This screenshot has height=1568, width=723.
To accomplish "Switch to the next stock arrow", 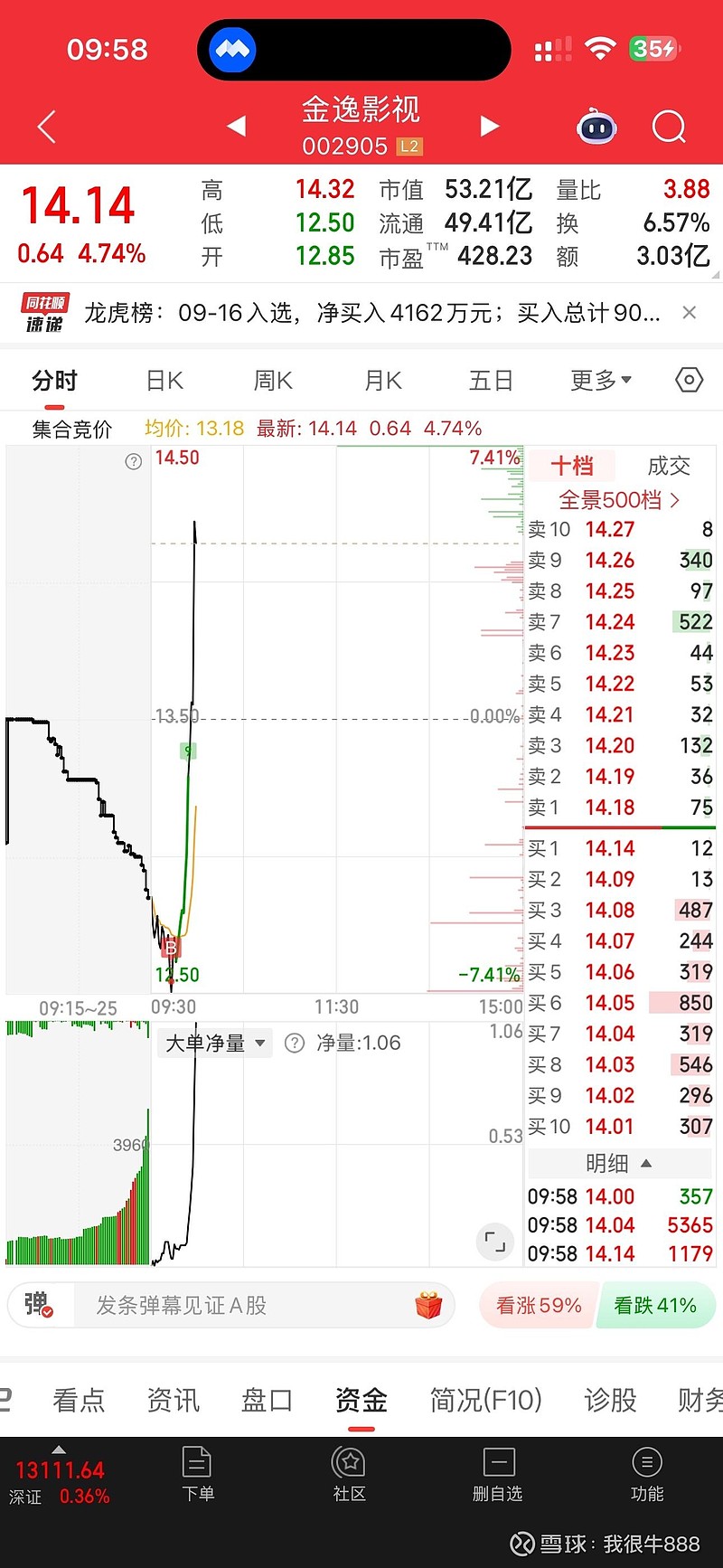I will pyautogui.click(x=489, y=126).
